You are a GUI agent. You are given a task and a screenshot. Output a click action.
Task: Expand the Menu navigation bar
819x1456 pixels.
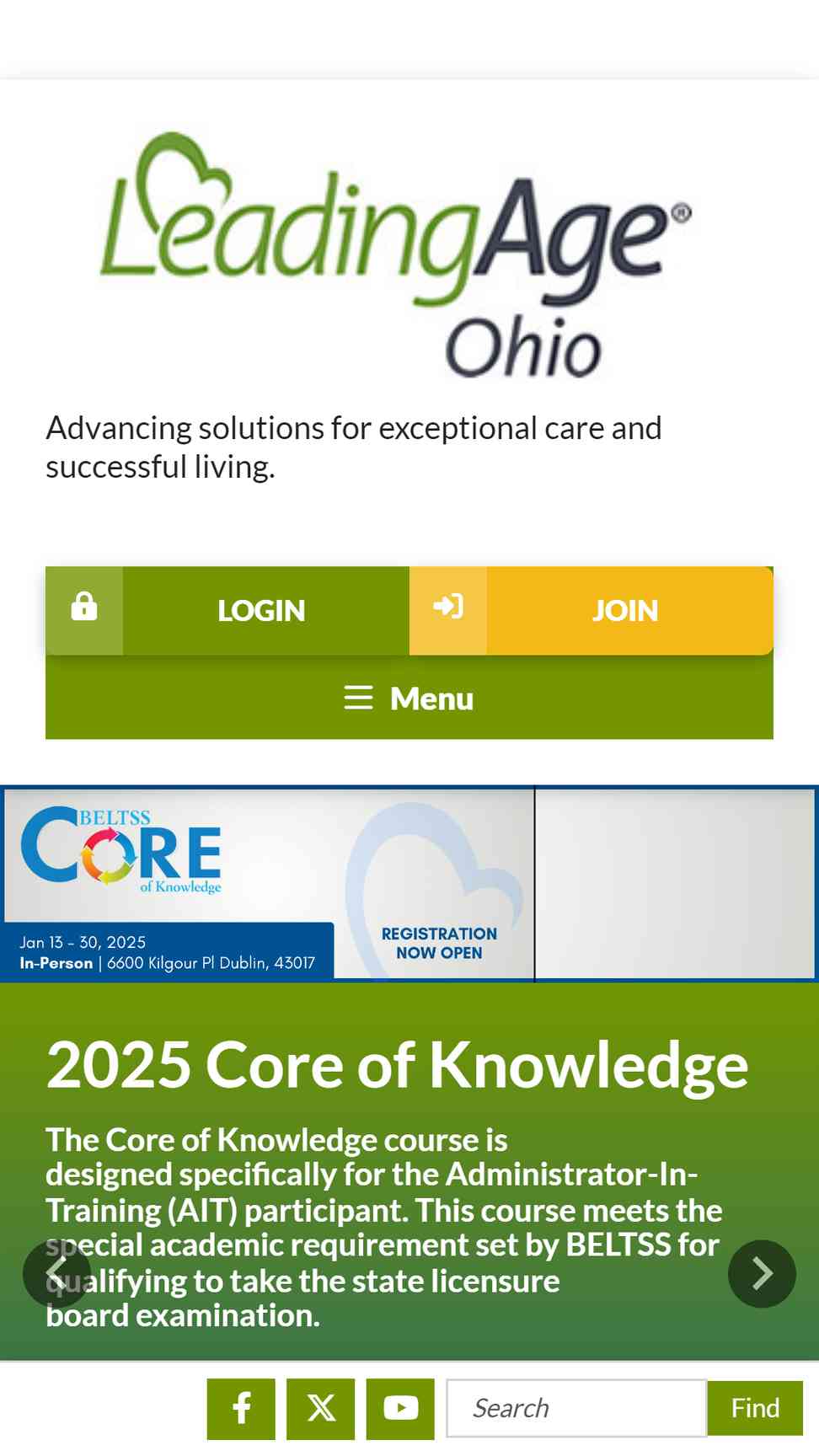coord(409,699)
